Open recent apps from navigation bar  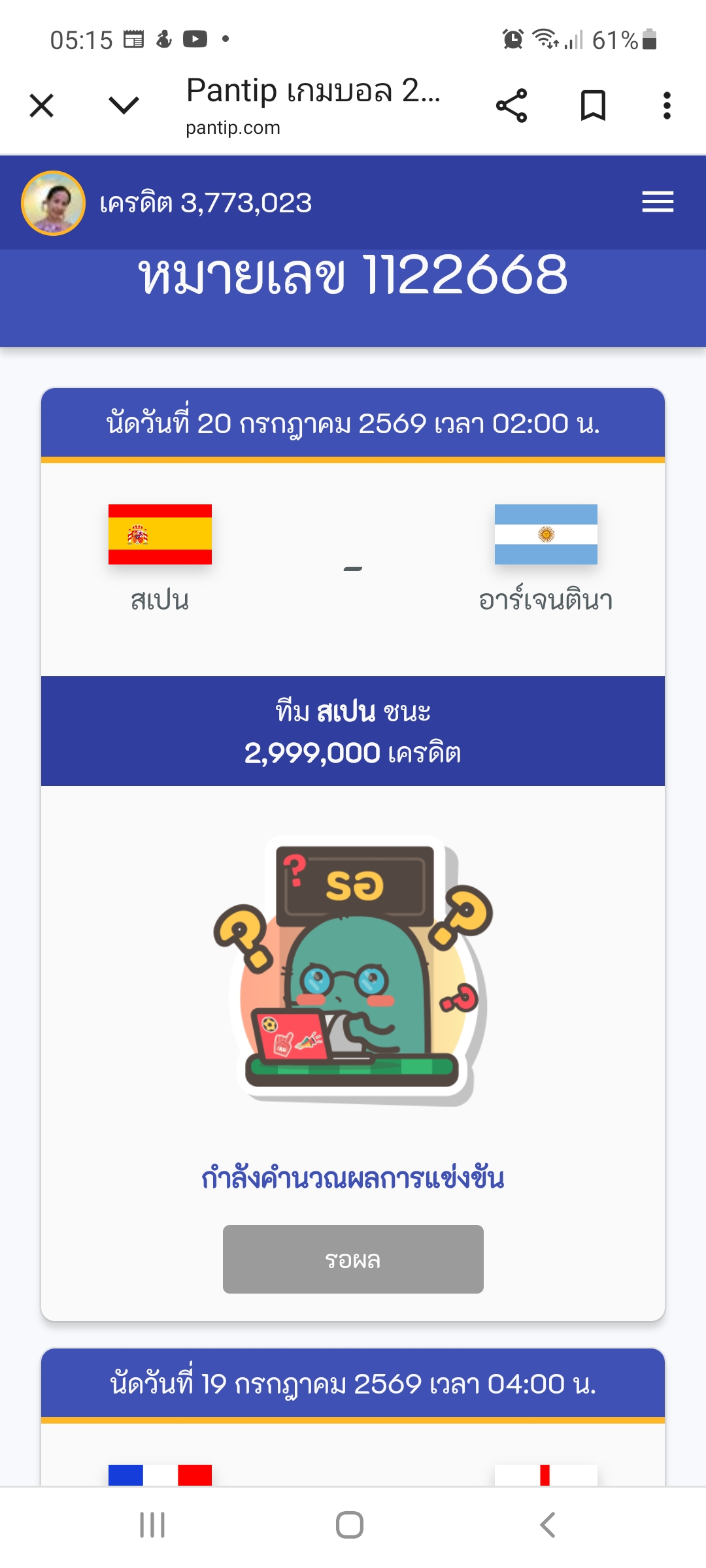tap(152, 1525)
